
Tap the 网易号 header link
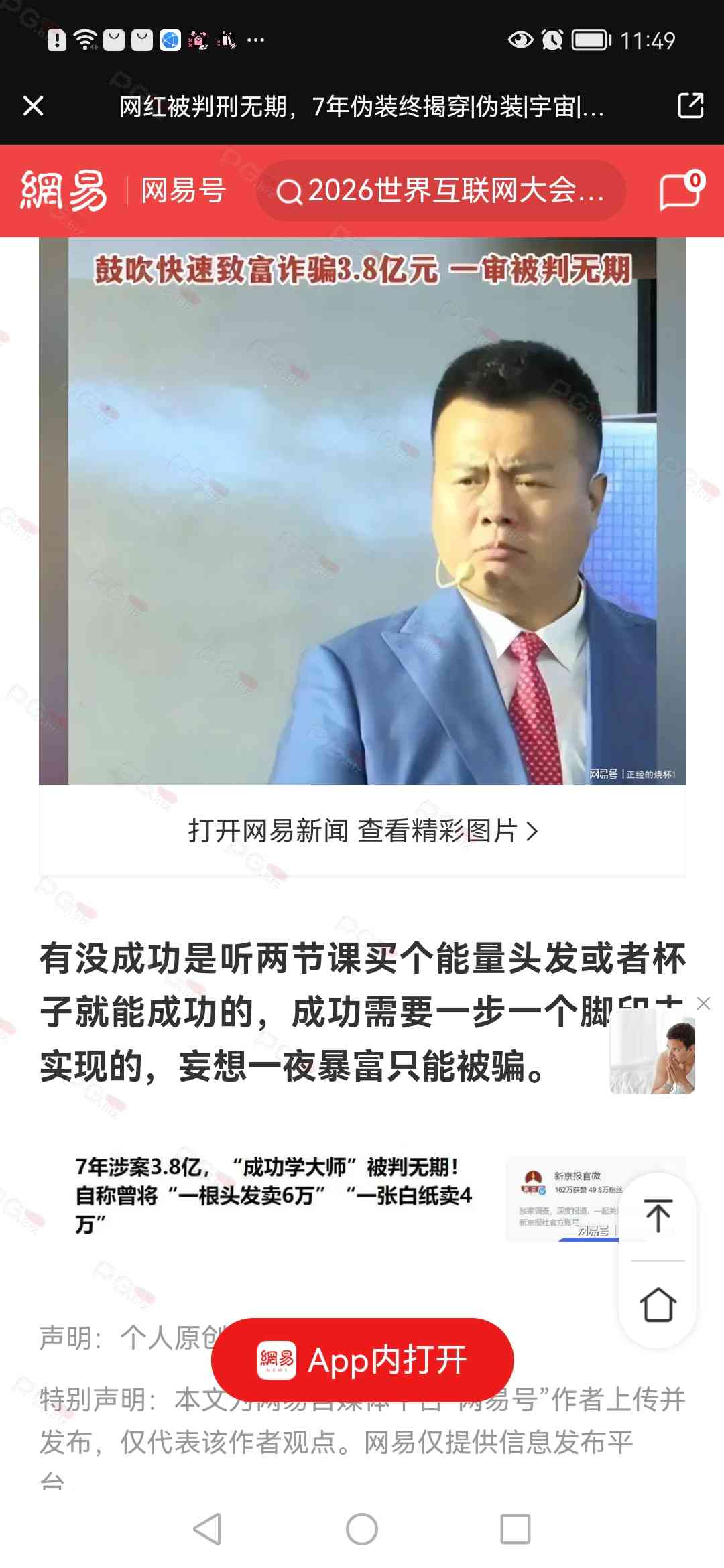click(183, 191)
